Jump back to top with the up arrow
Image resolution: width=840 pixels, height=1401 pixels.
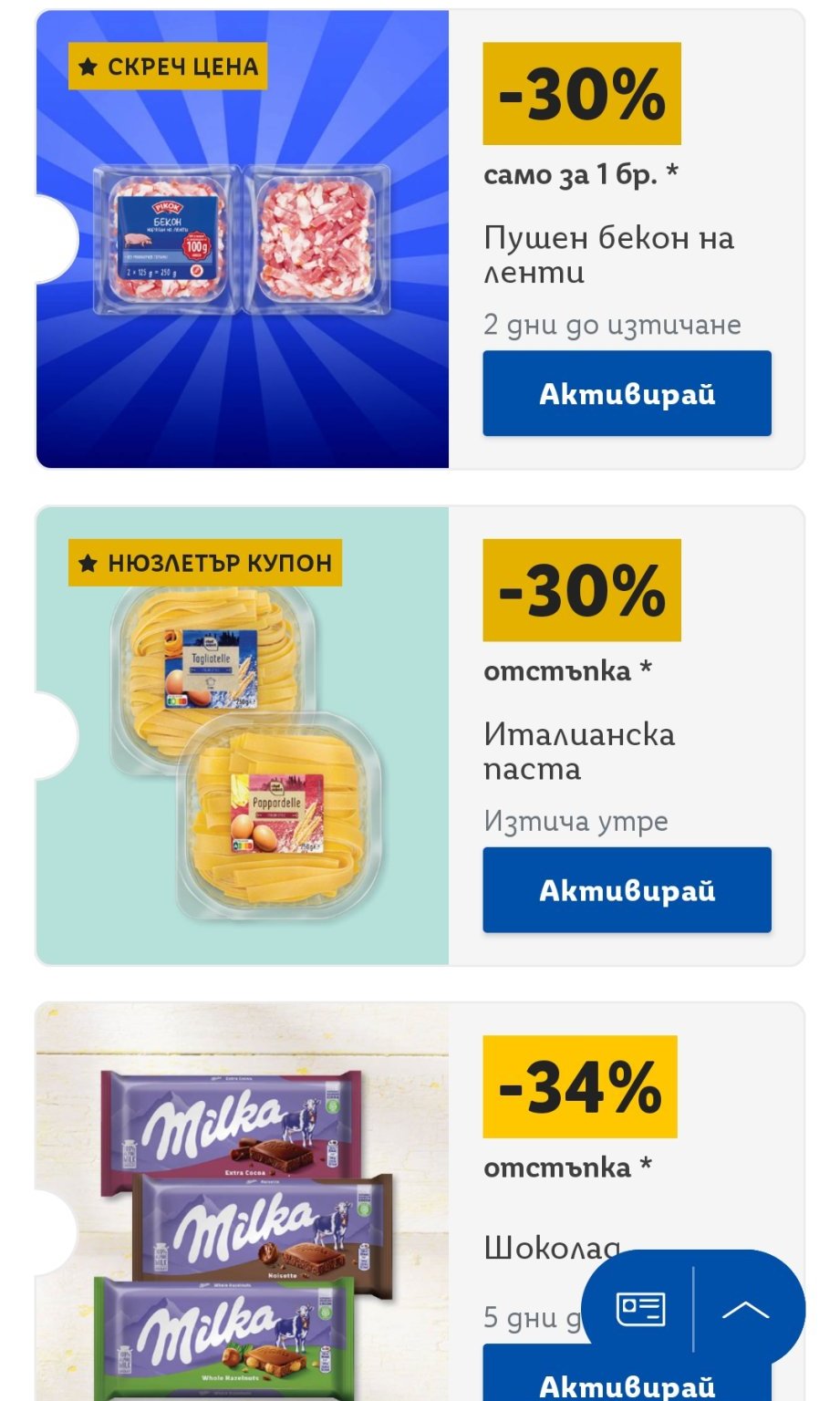[x=745, y=1310]
